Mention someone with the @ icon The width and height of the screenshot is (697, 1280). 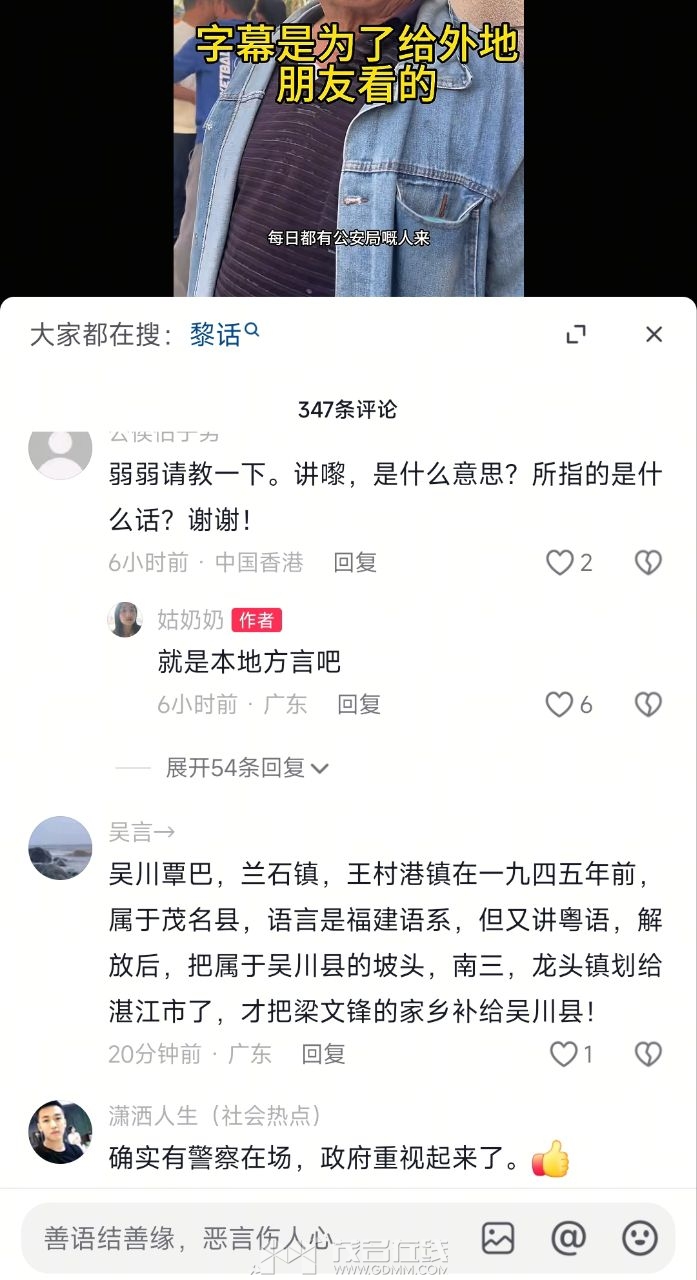coord(568,1238)
